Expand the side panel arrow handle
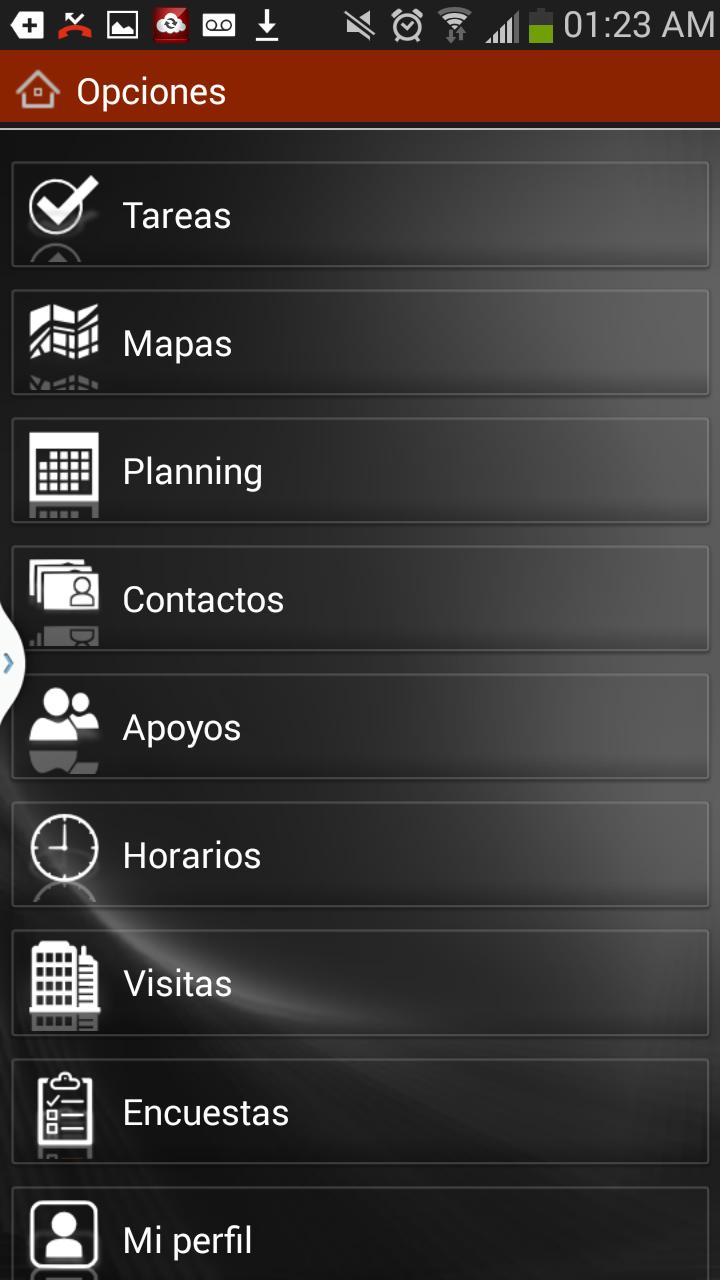Screen dimensions: 720x1280 [x=9, y=661]
